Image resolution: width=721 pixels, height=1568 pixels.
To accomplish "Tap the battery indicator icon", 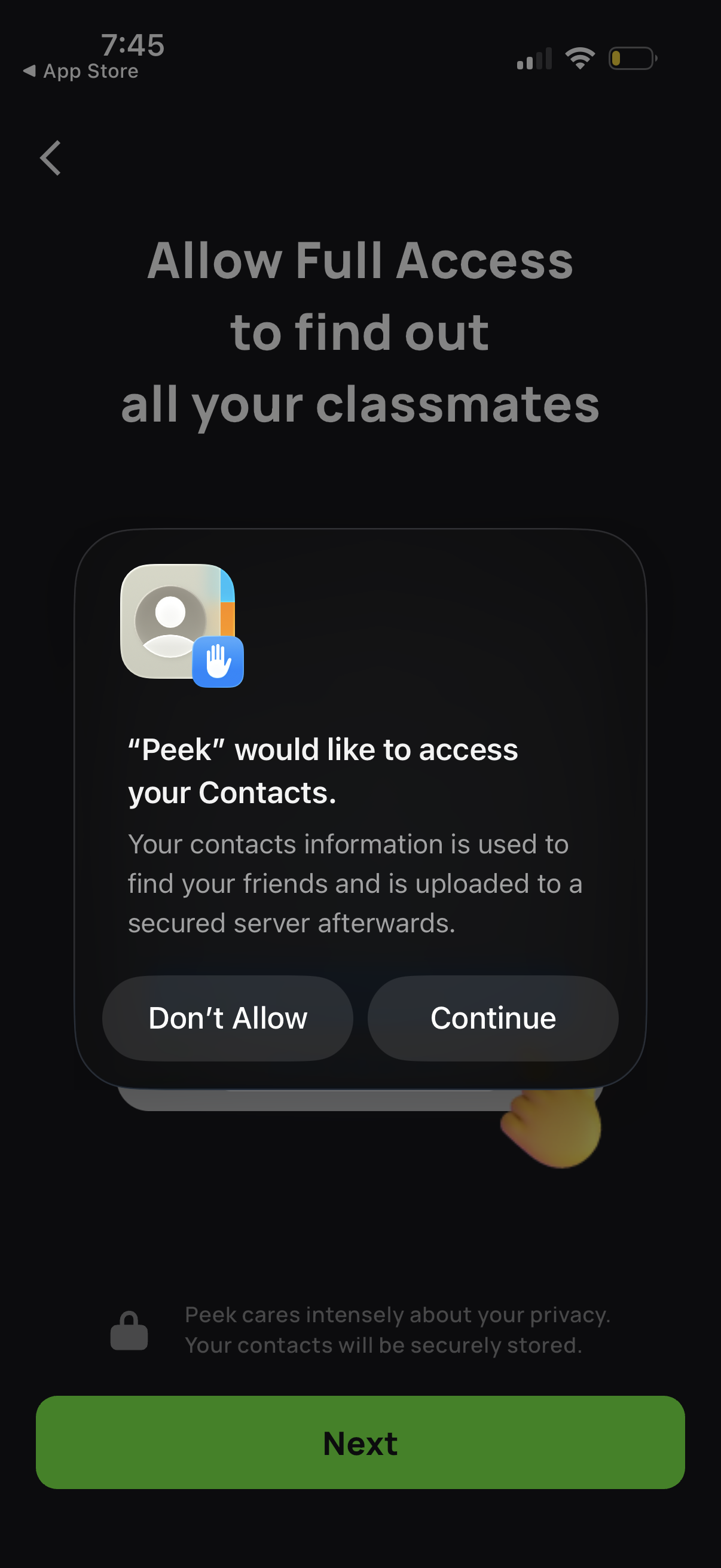I will (x=633, y=58).
